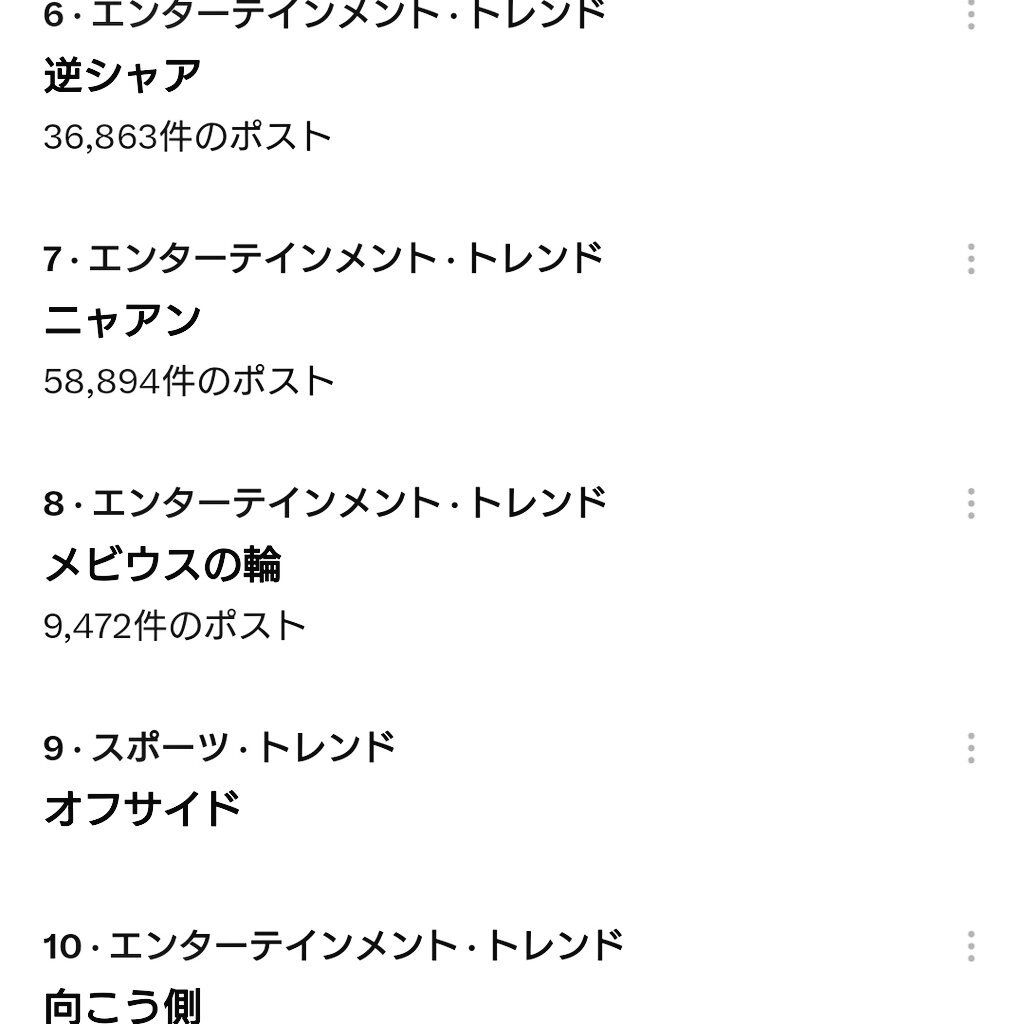Open more options for 逆シャア
Image resolution: width=1024 pixels, height=1024 pixels.
point(970,15)
